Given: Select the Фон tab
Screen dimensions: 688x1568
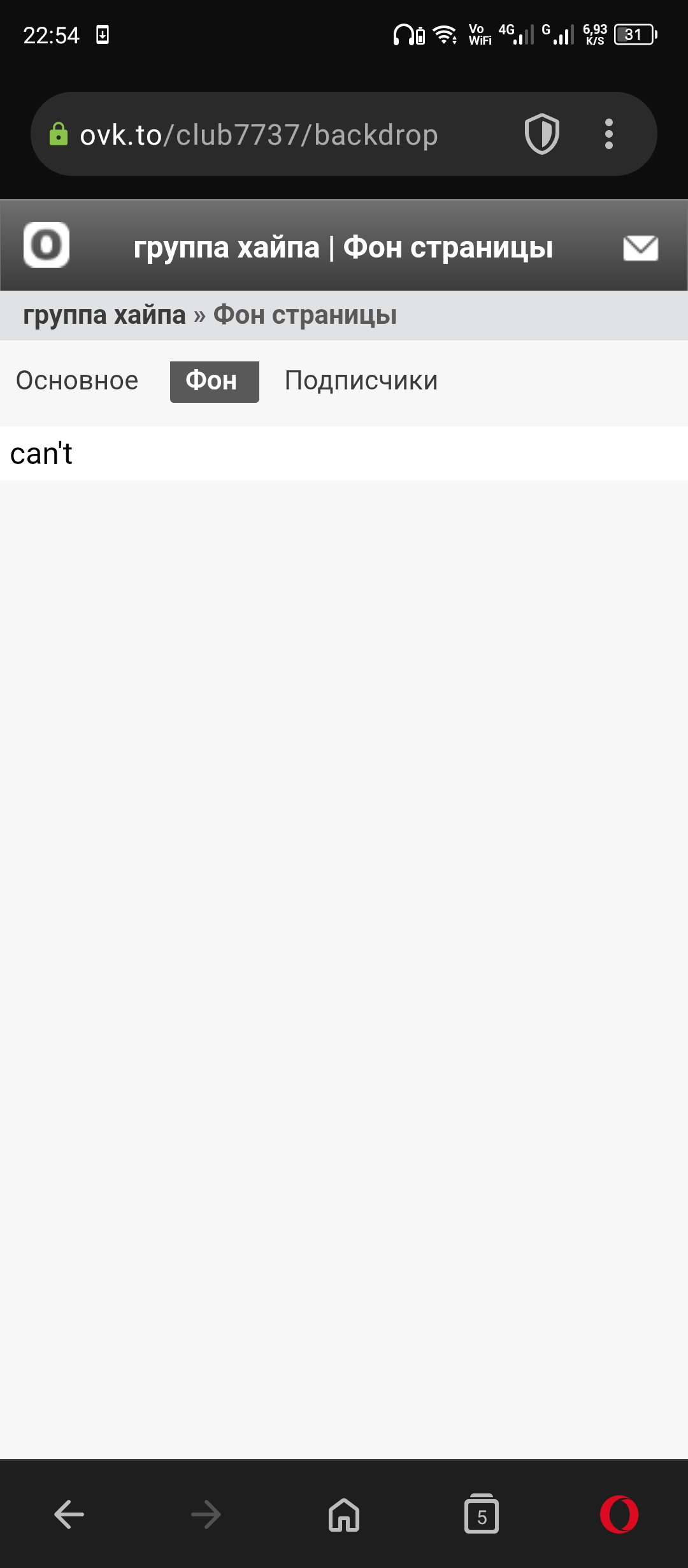Looking at the screenshot, I should [214, 382].
